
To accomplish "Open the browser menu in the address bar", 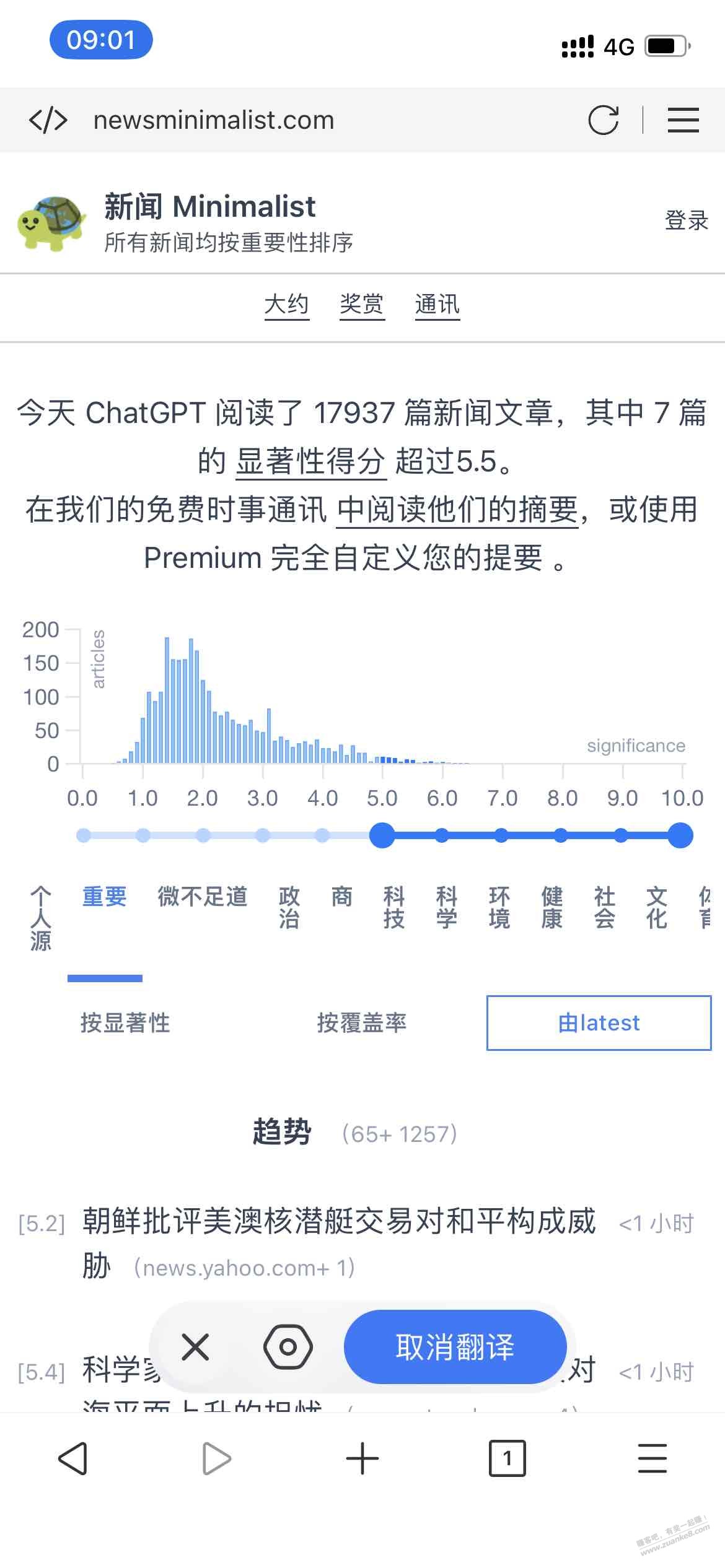I will pyautogui.click(x=683, y=120).
